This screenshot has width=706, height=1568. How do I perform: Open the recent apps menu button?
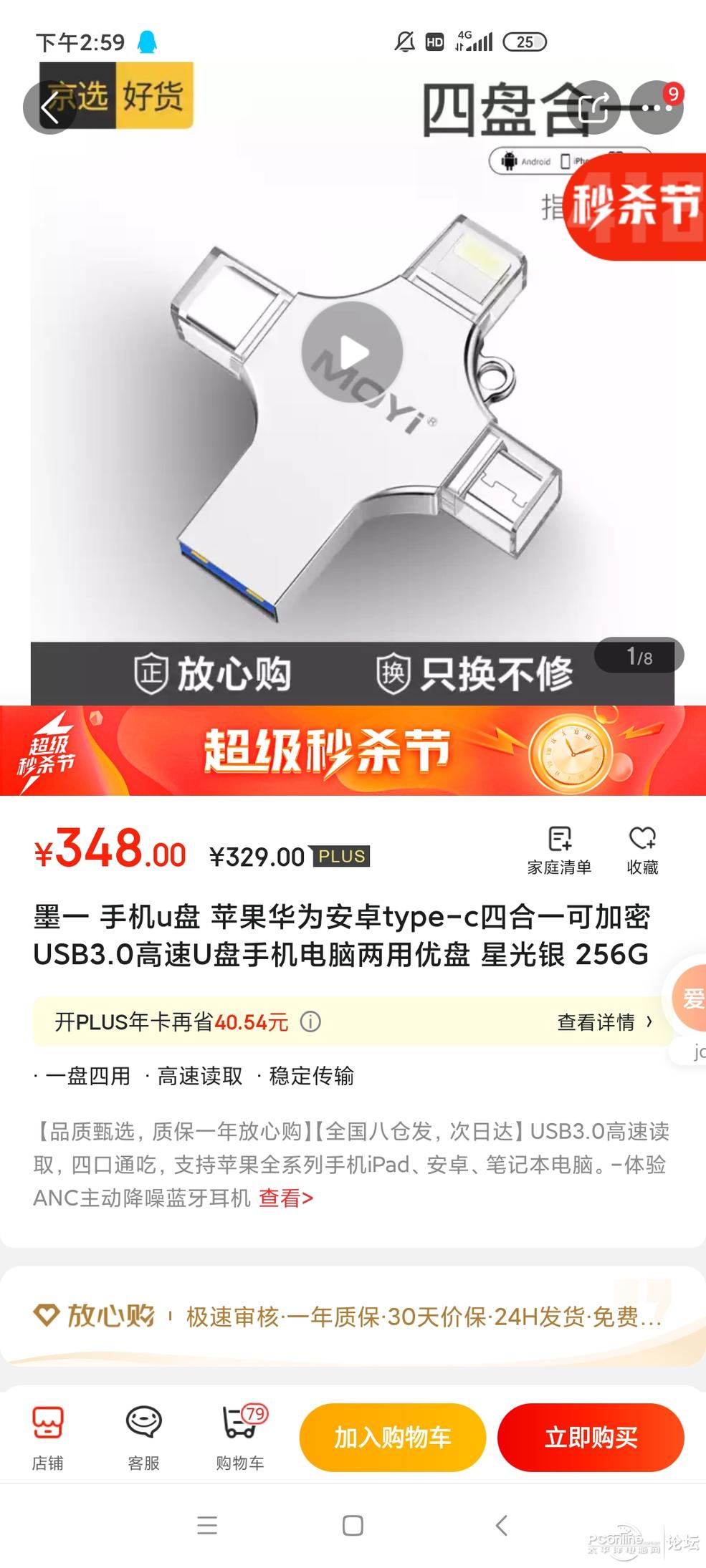click(207, 1526)
